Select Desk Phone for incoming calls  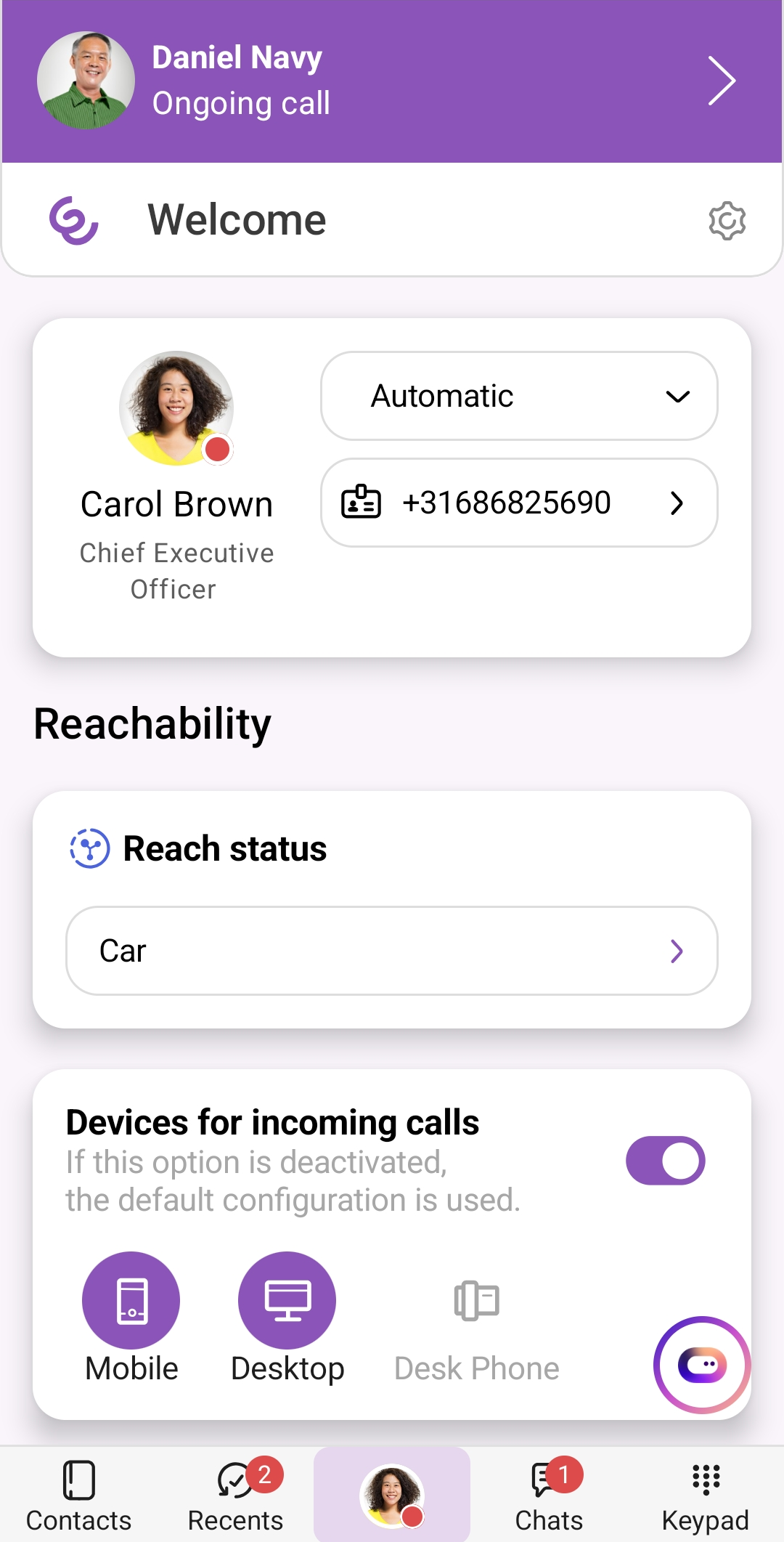pyautogui.click(x=476, y=1302)
